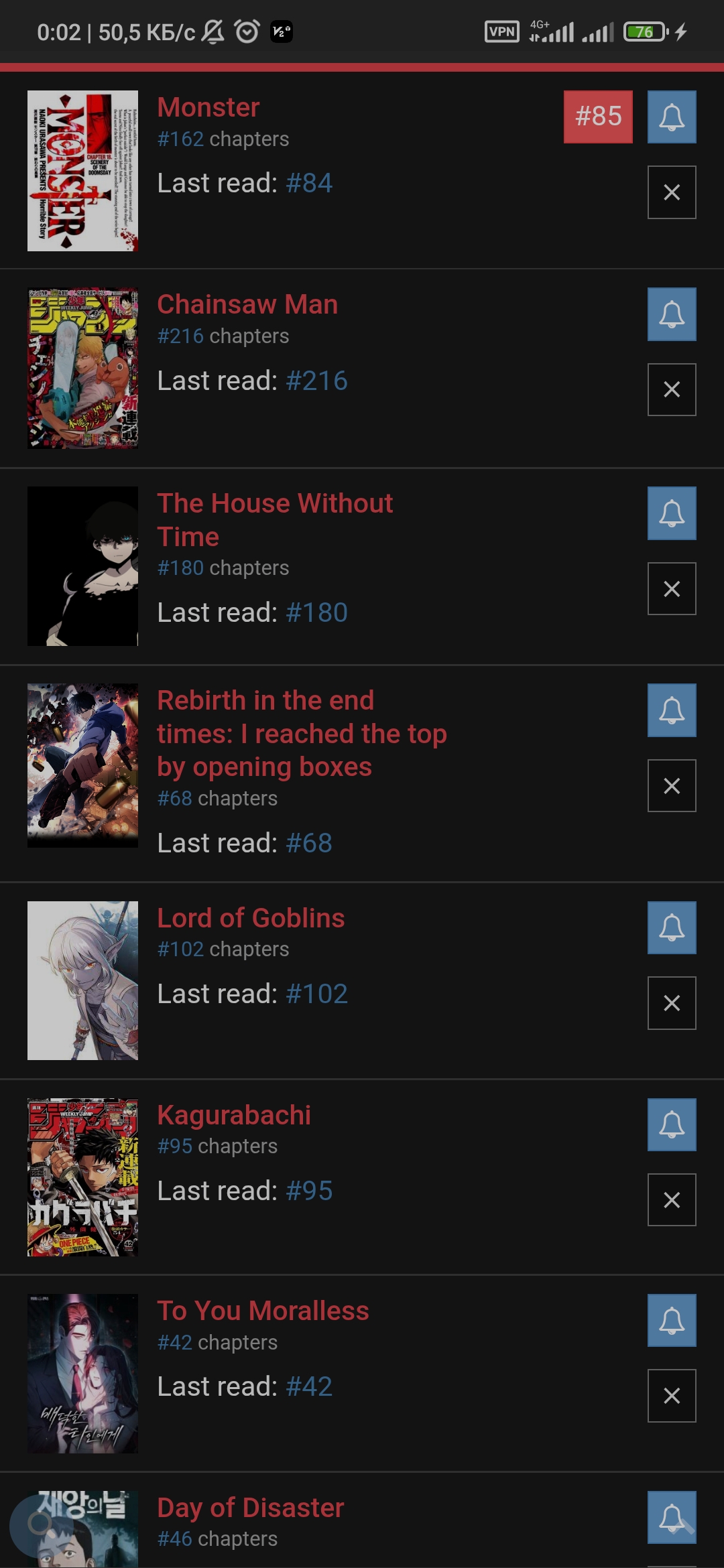Open To You Moralless last read #42
The image size is (724, 1568).
[x=309, y=1386]
